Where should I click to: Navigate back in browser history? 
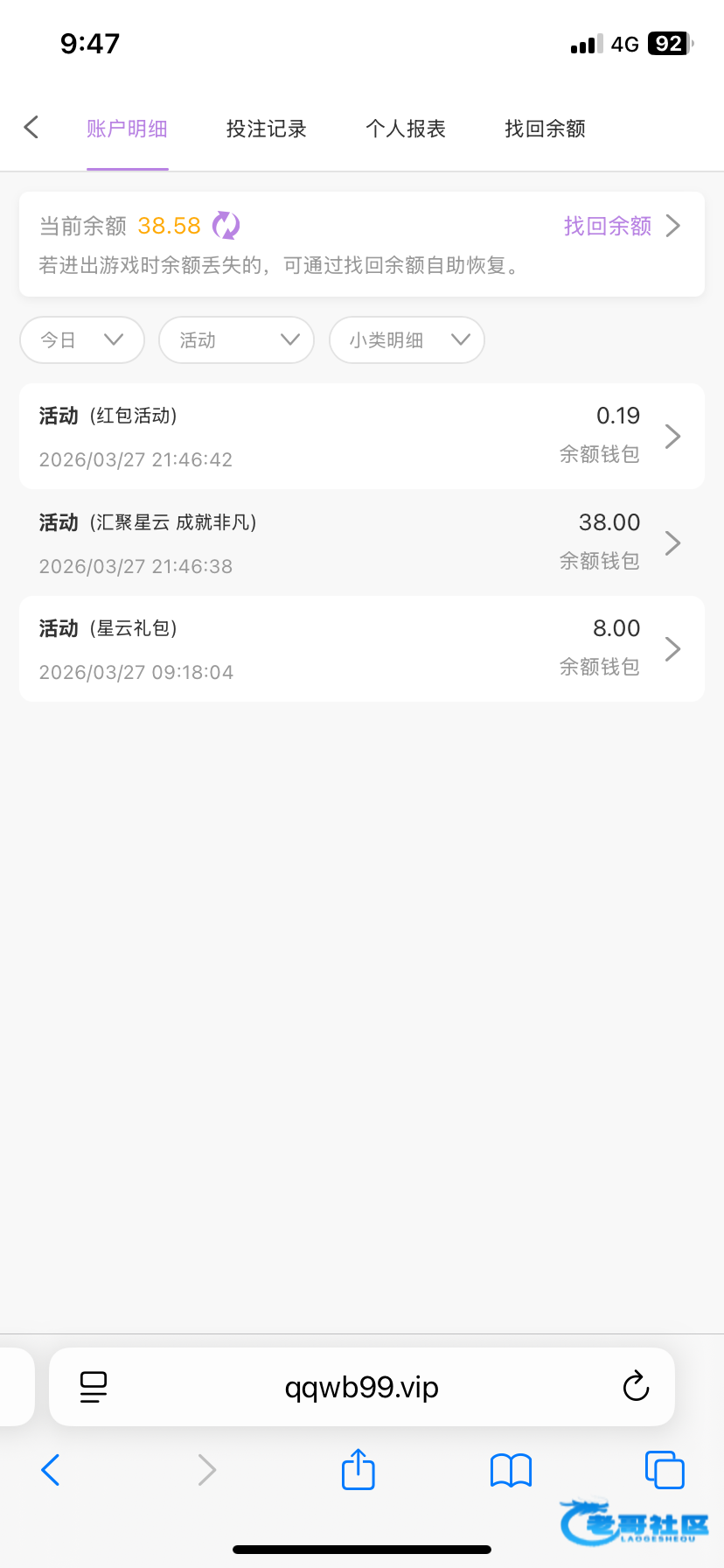point(51,1470)
